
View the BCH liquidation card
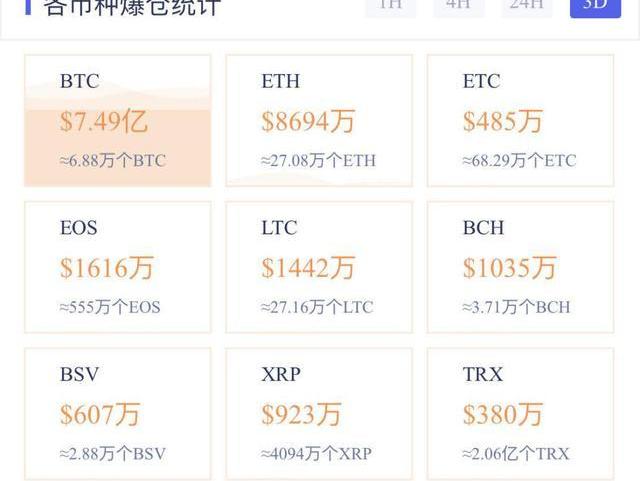(x=519, y=267)
